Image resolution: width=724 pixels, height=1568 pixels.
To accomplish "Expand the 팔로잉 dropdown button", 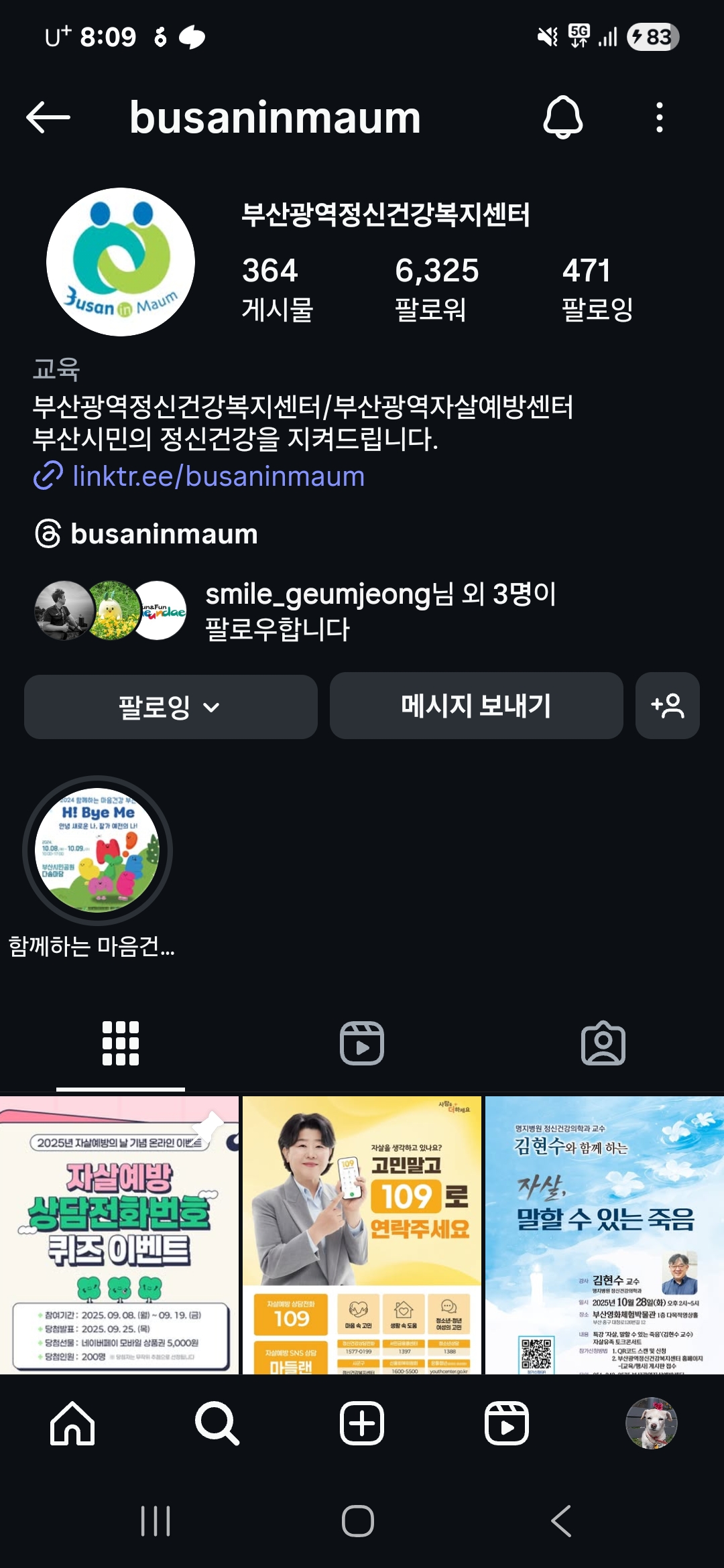I will 170,706.
